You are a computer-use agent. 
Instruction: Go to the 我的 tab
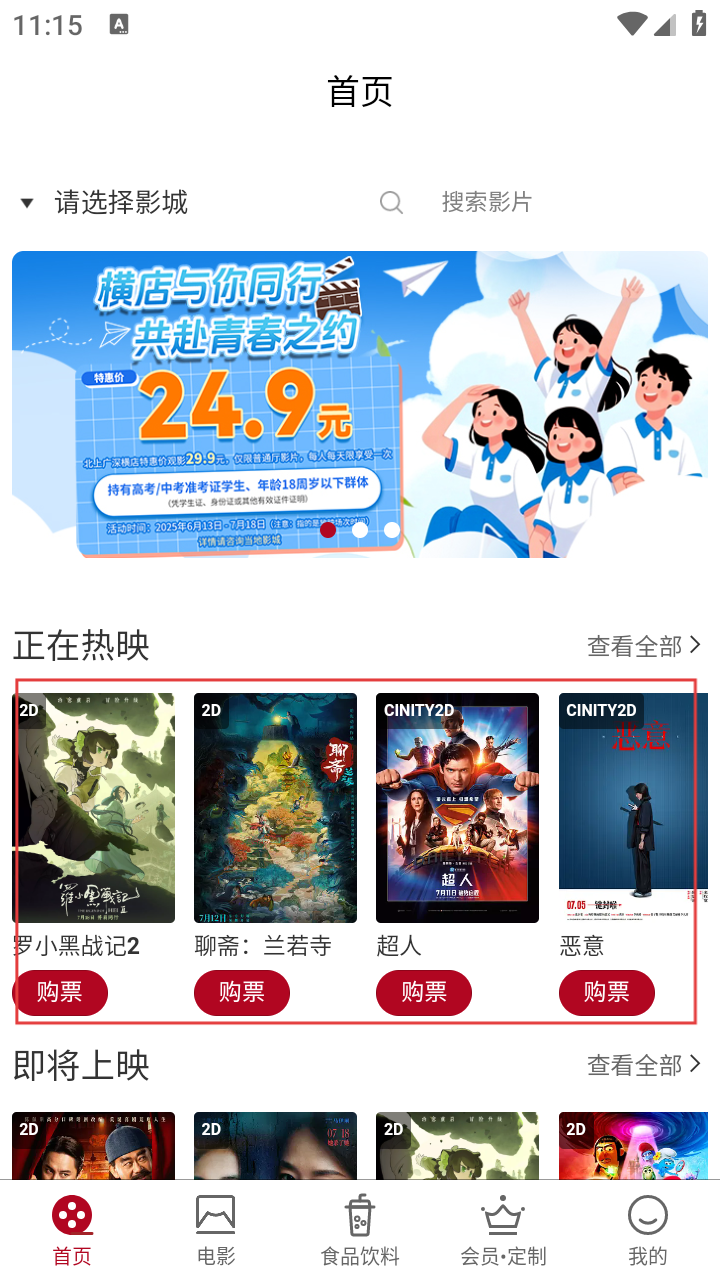pos(647,1230)
